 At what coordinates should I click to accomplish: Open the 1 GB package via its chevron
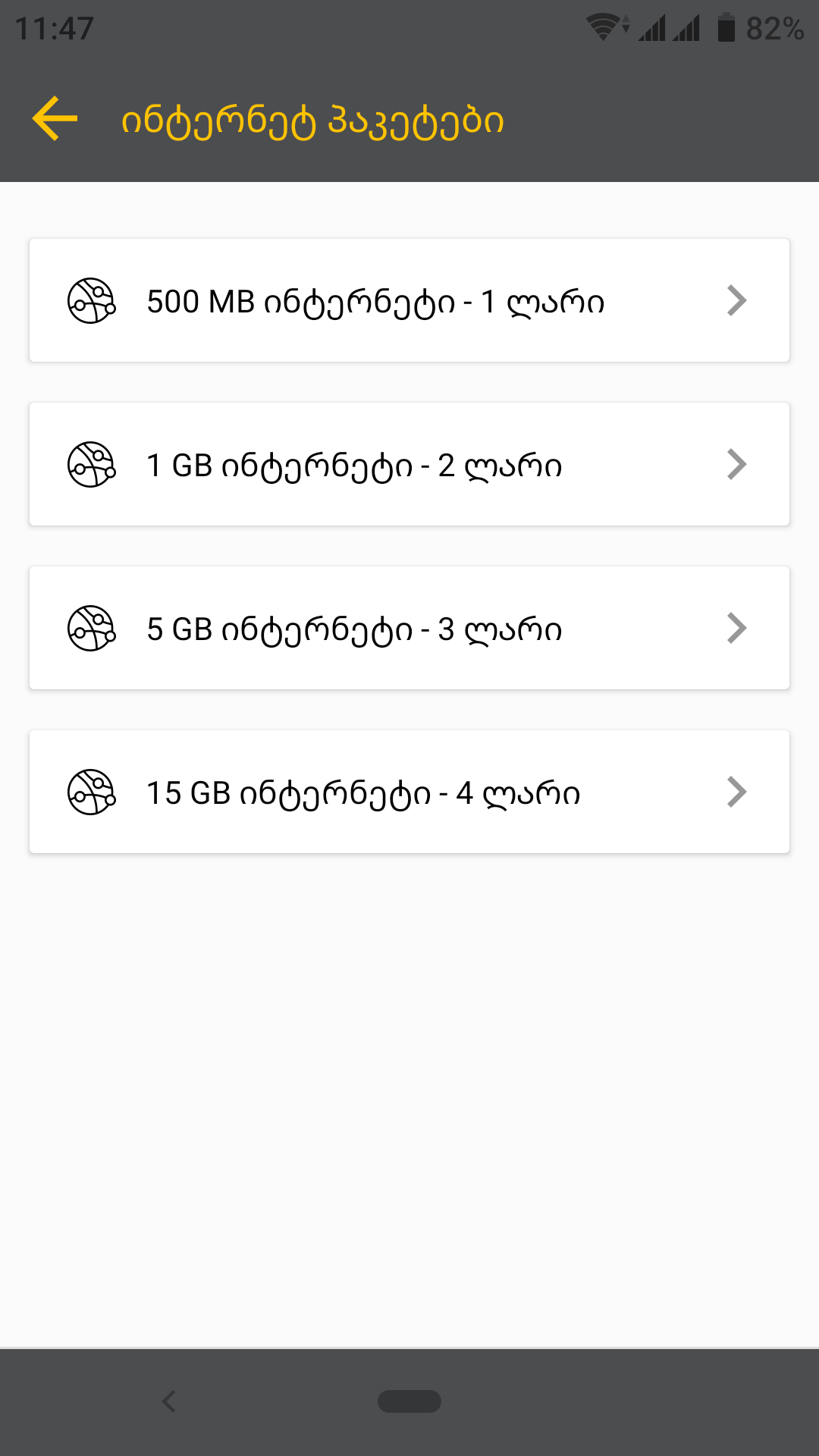point(736,465)
